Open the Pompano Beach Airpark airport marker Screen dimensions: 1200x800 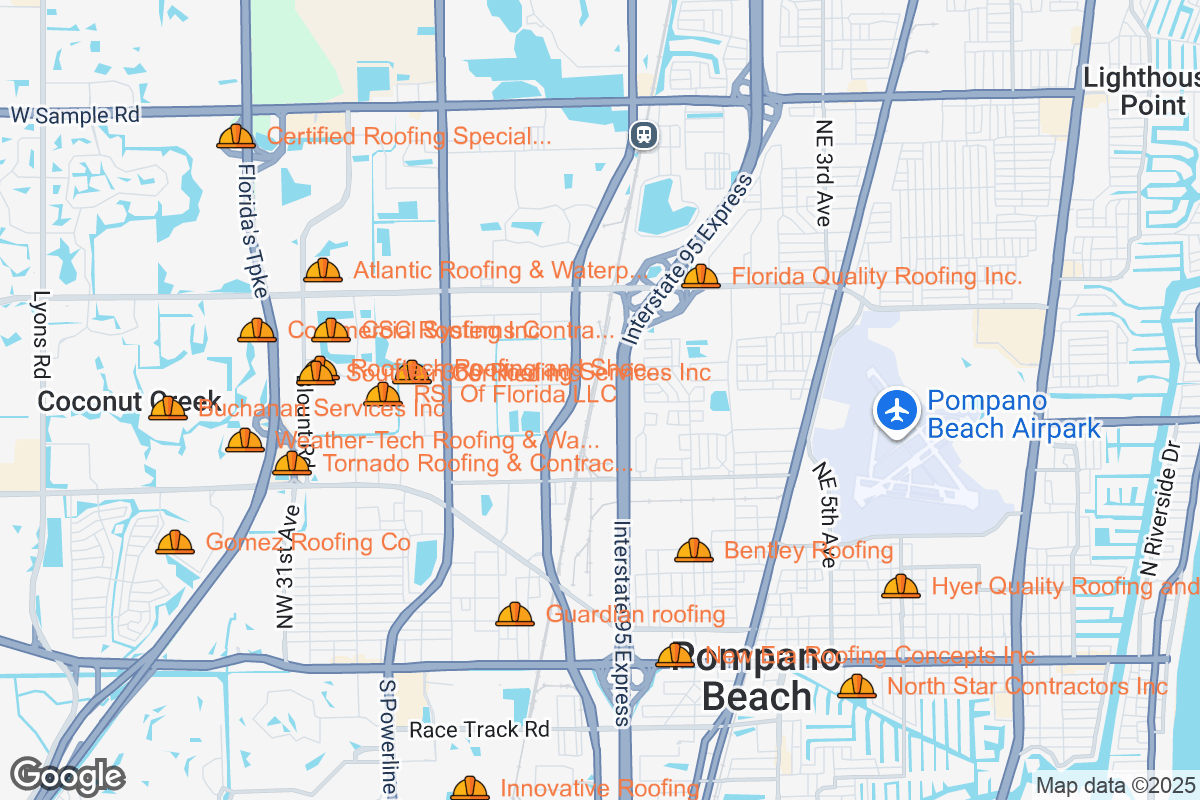coord(897,411)
